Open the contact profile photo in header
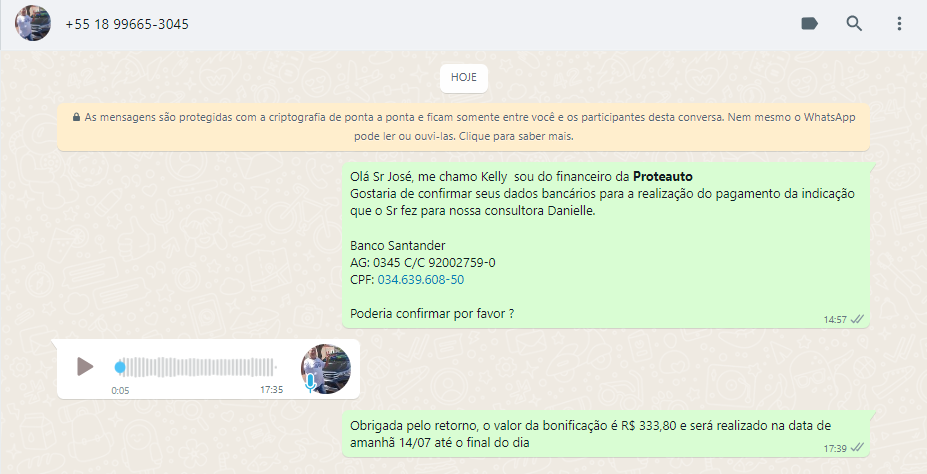 click(x=32, y=23)
